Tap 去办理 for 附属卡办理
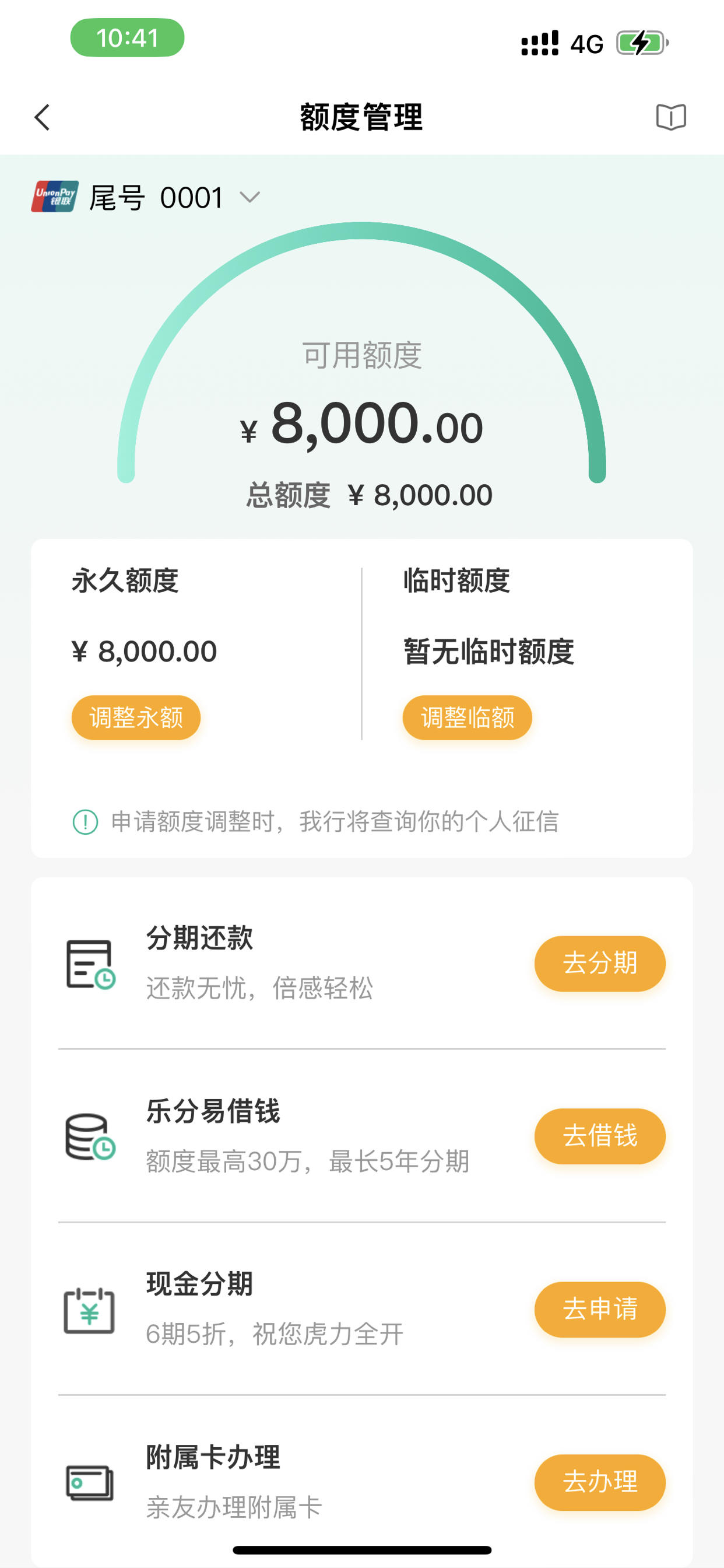This screenshot has height=1568, width=724. click(x=599, y=1482)
